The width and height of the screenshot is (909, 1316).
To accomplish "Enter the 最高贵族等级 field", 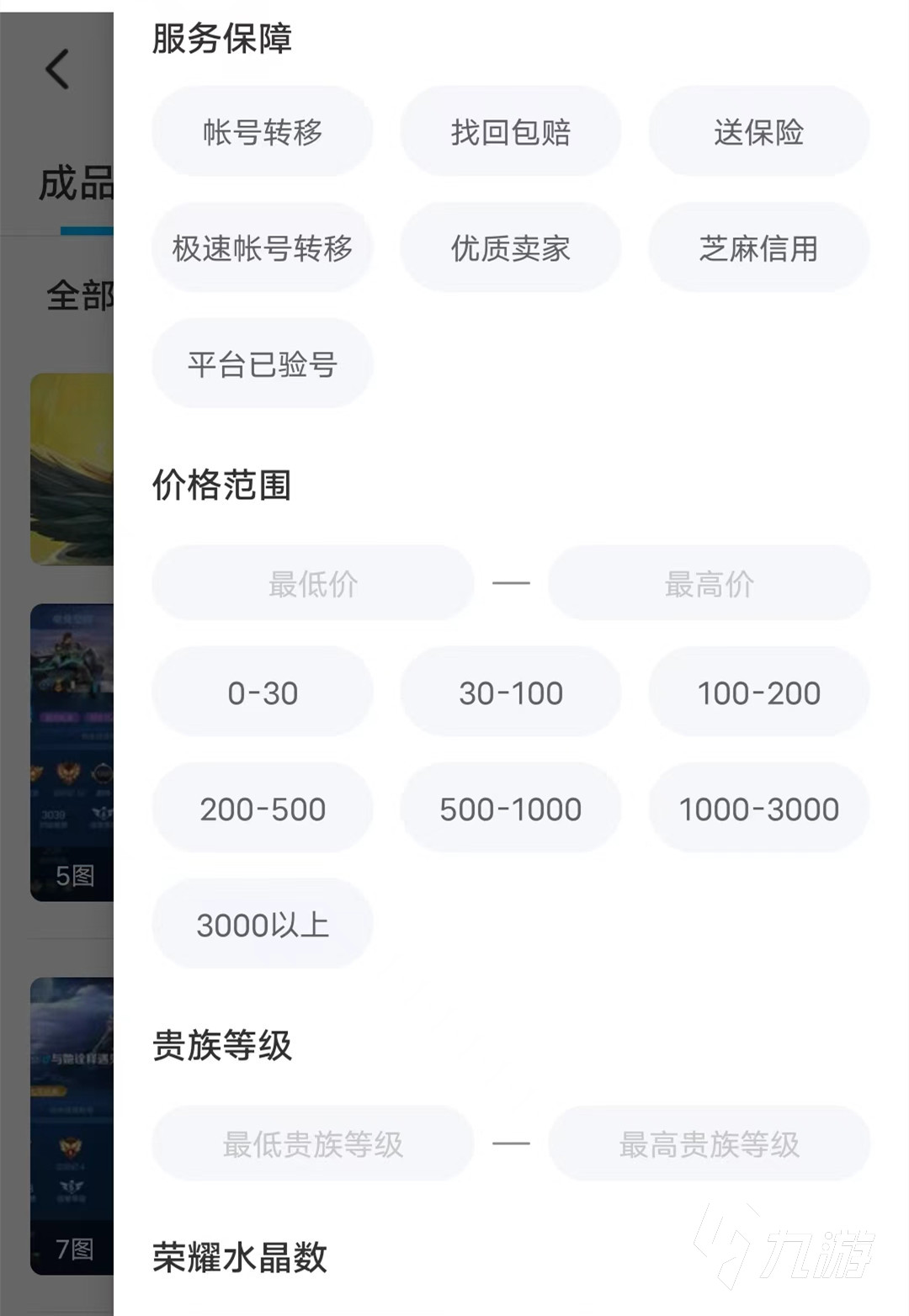I will pos(709,1144).
